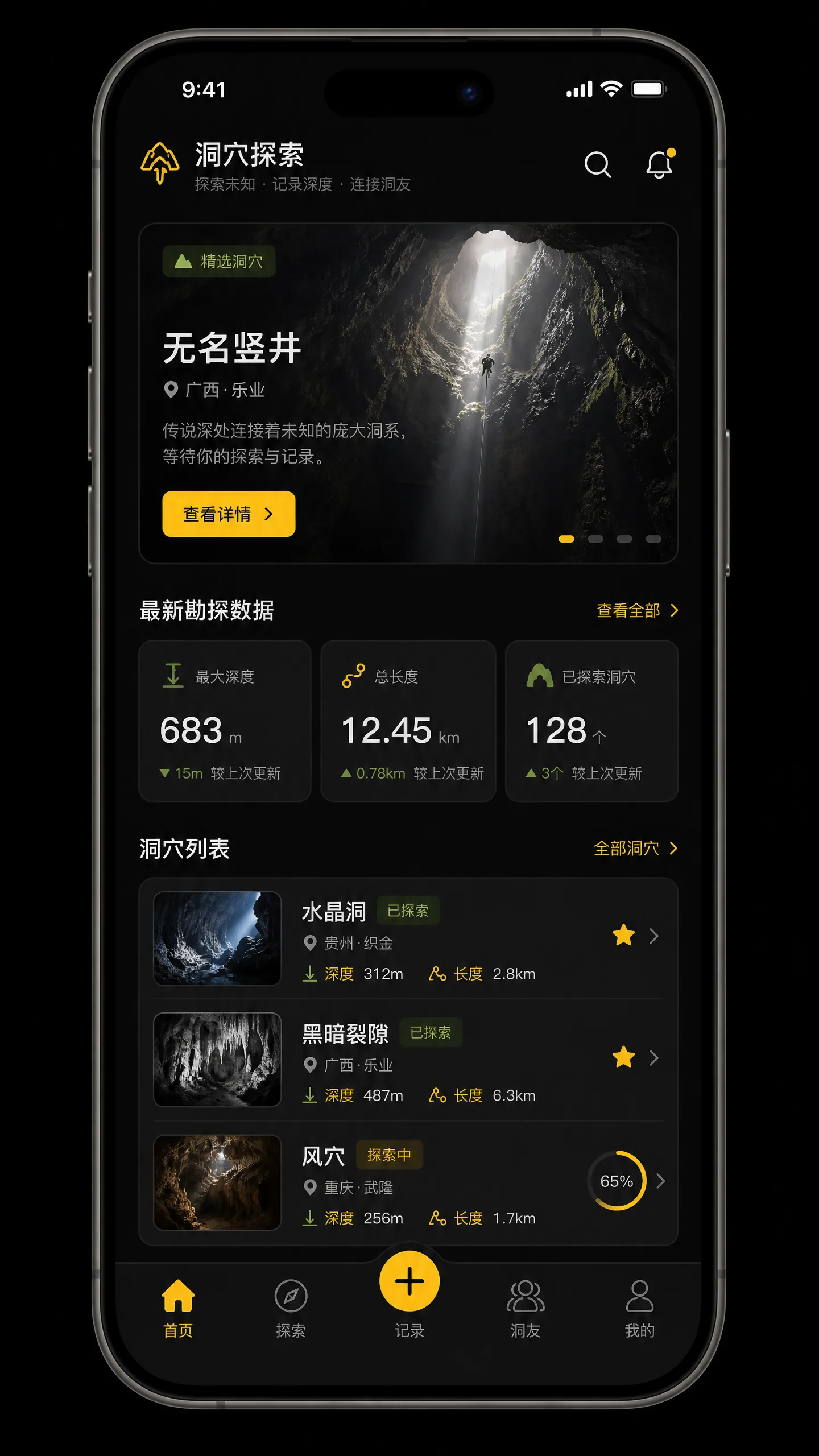
Task: Open the 已探索洞穴 stat card
Action: click(591, 721)
